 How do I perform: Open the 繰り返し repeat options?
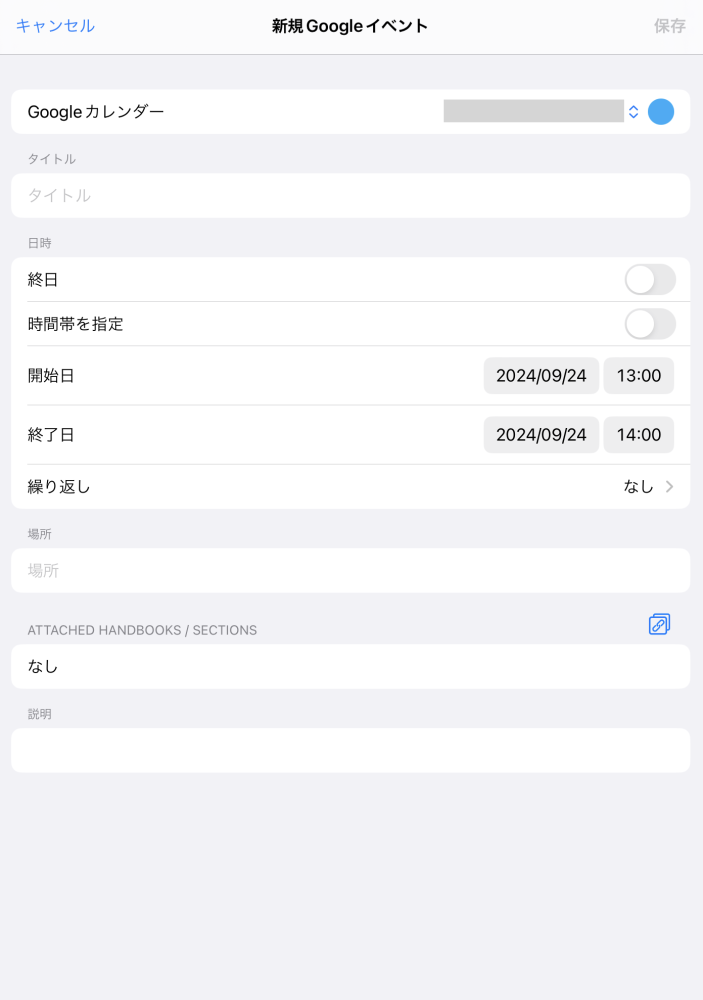point(350,487)
